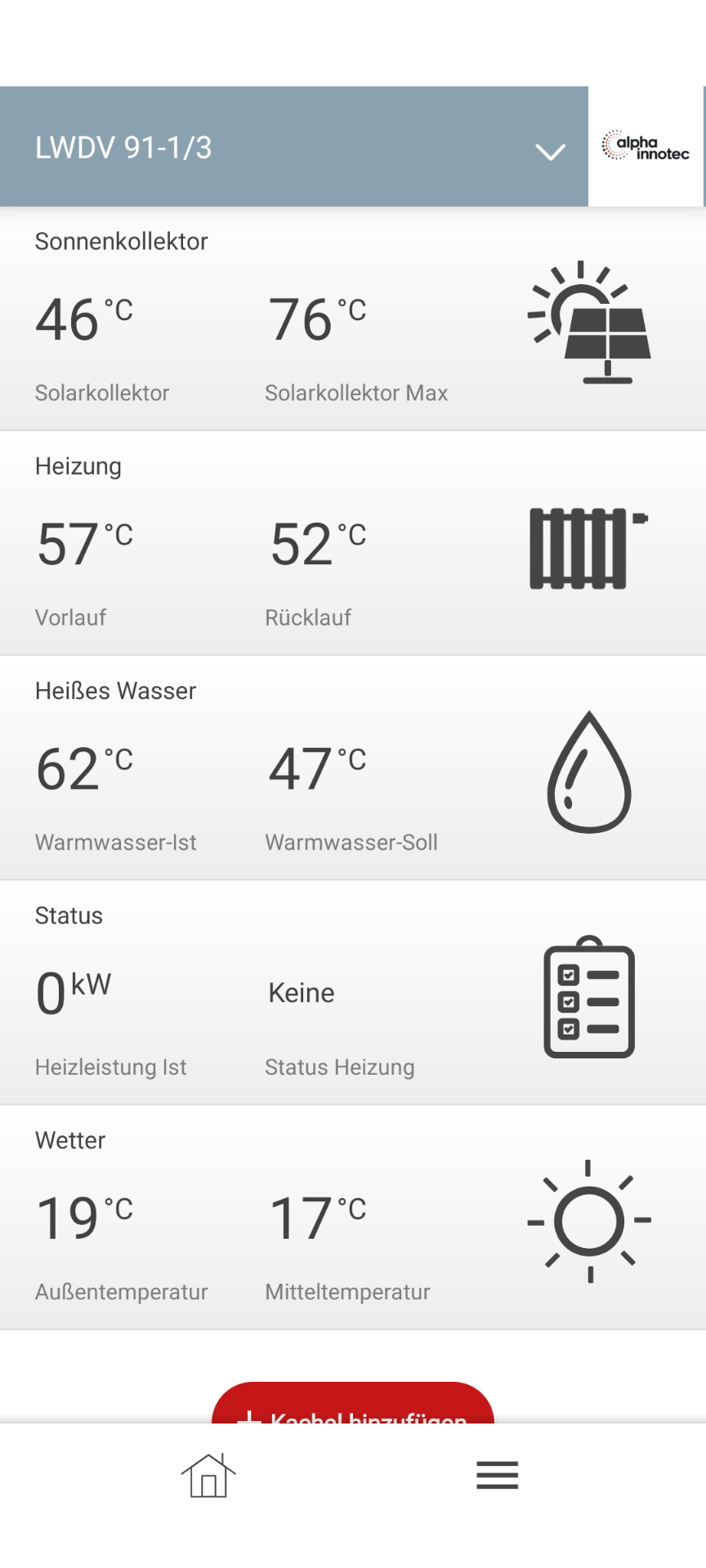Open the hamburger menu

pos(498,1475)
